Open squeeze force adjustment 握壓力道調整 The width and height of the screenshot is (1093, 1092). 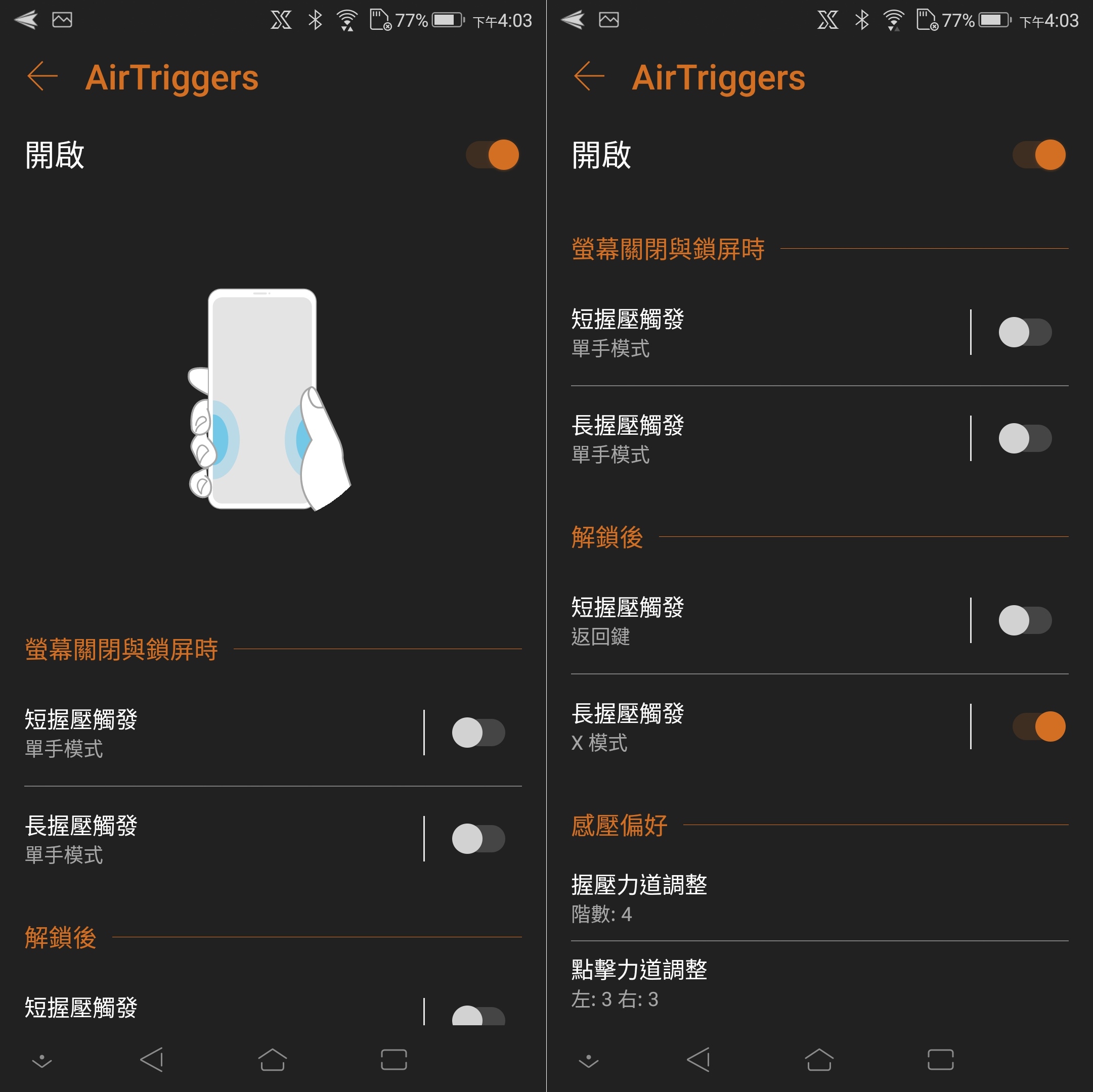click(735, 898)
